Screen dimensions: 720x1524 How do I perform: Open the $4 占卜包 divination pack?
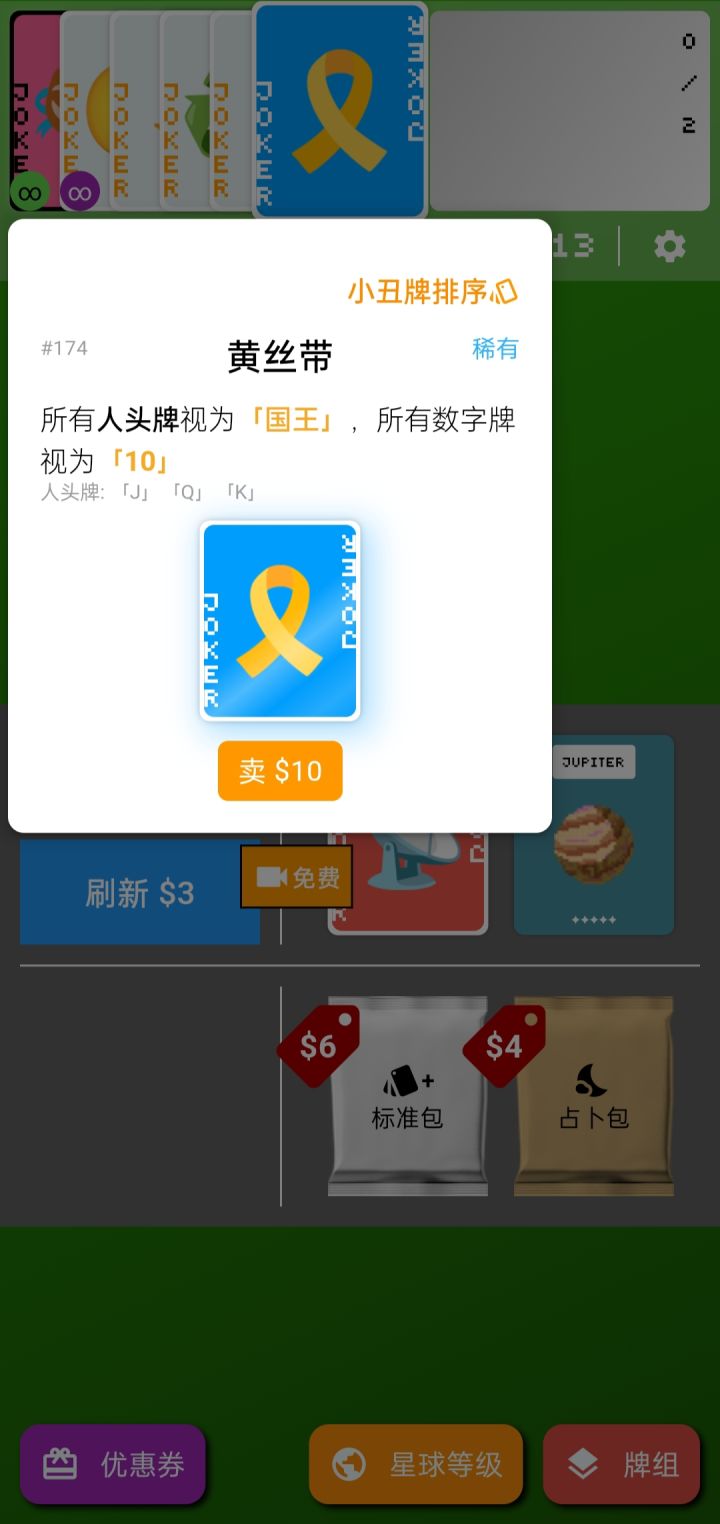click(x=593, y=1100)
